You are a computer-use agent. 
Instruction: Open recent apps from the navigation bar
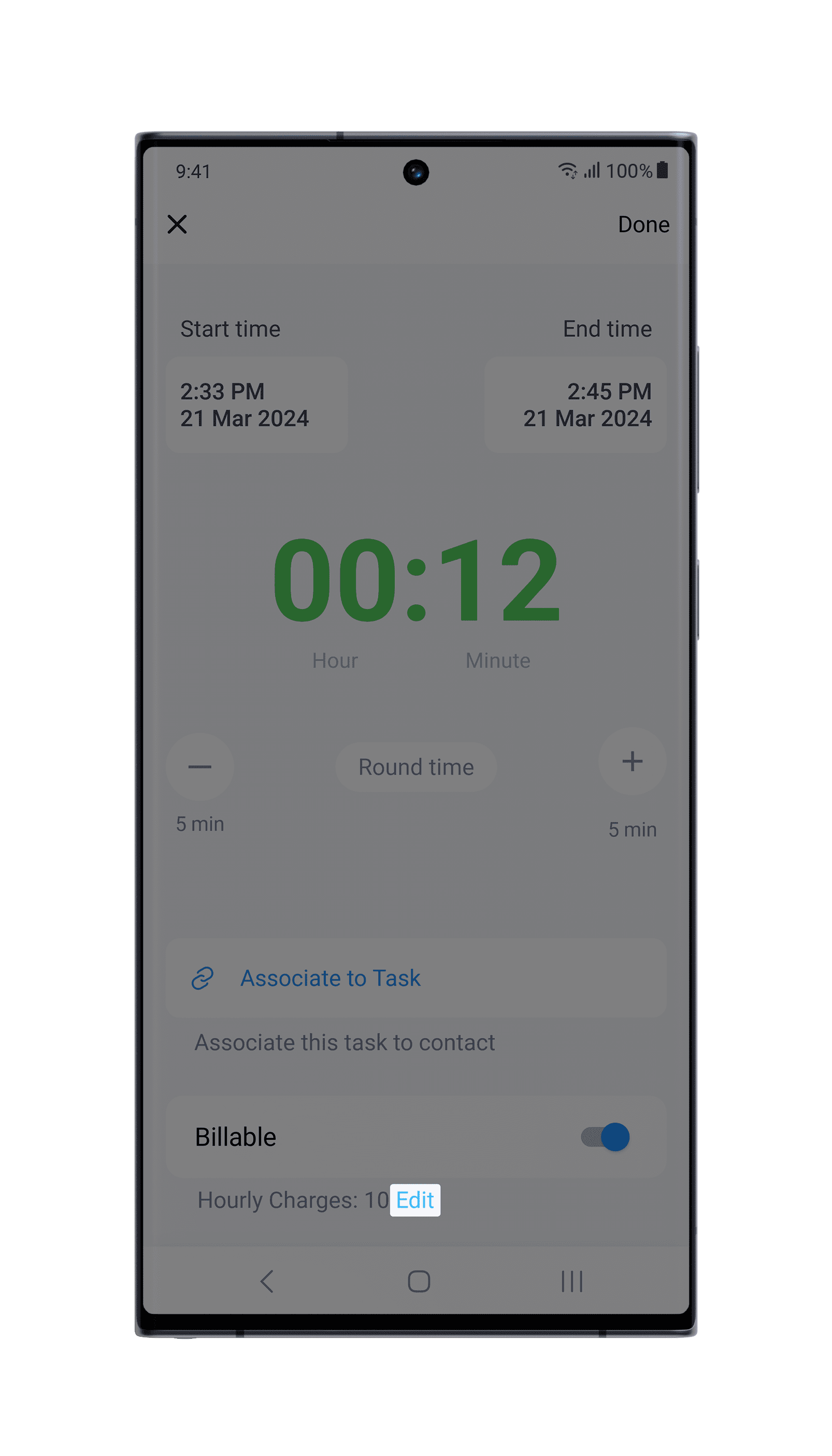coord(571,1281)
